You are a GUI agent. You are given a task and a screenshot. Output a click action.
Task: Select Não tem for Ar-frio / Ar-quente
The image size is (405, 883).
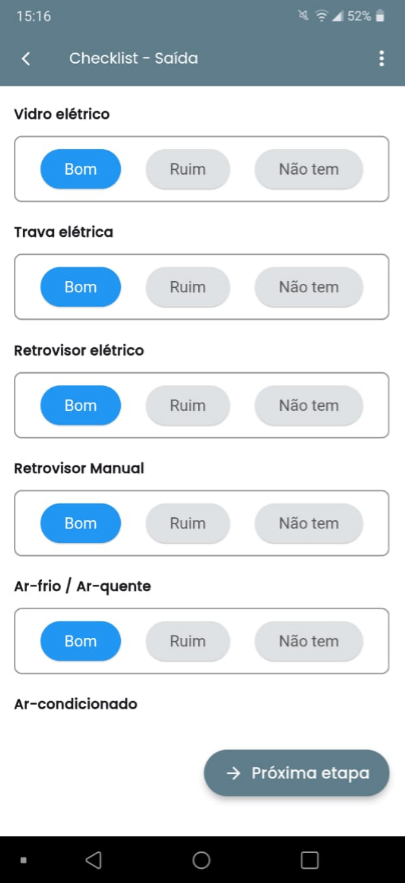[309, 641]
